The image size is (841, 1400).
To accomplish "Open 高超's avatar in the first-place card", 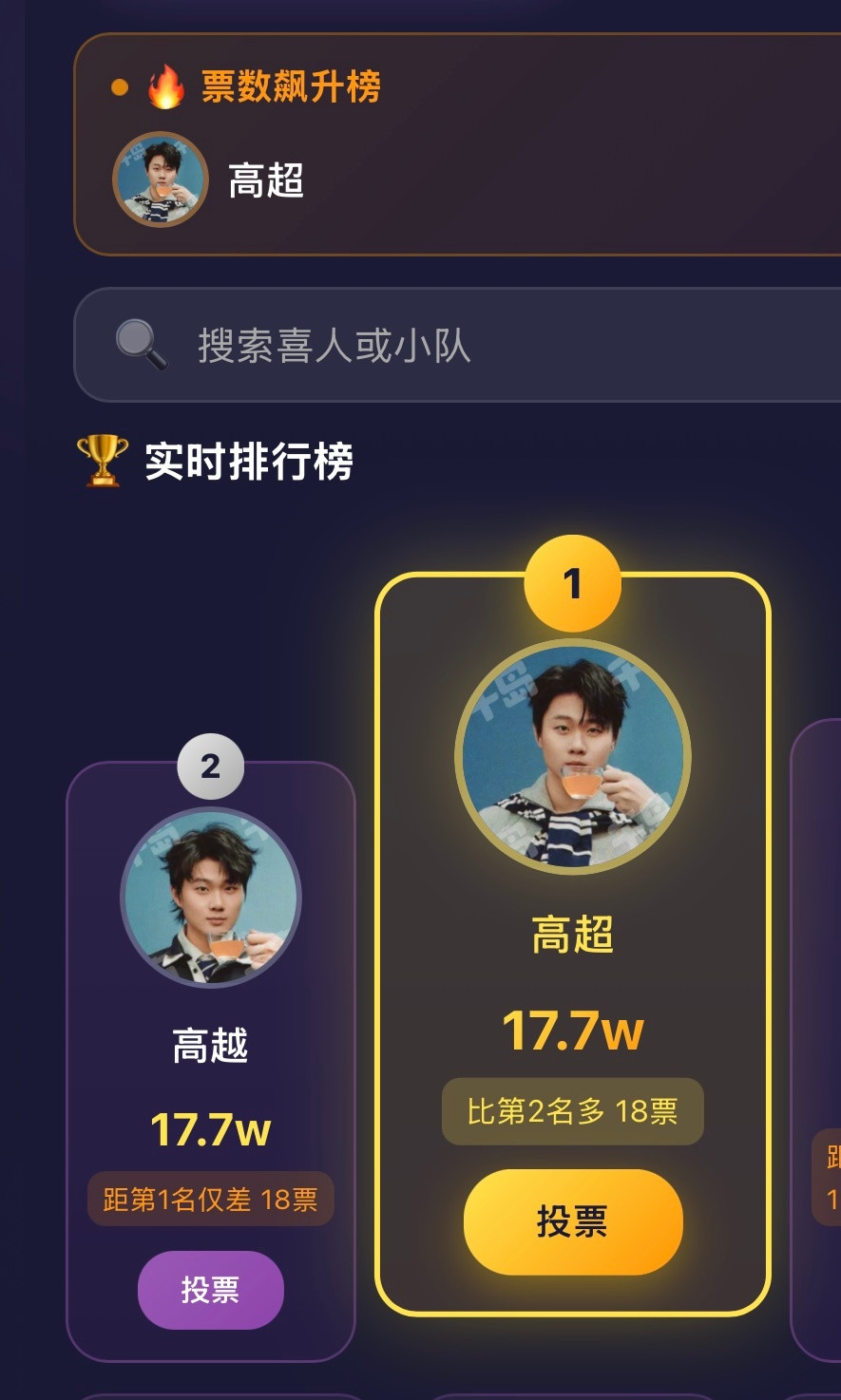I will 573,756.
